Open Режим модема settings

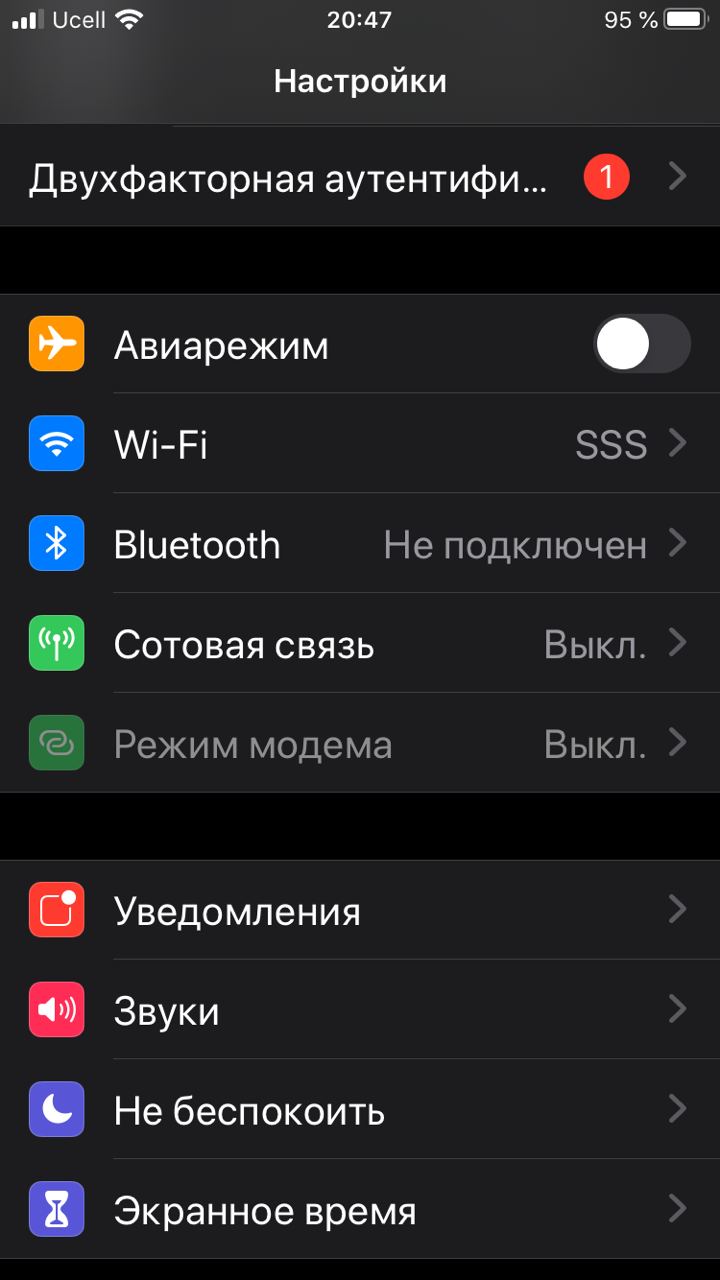coord(360,744)
